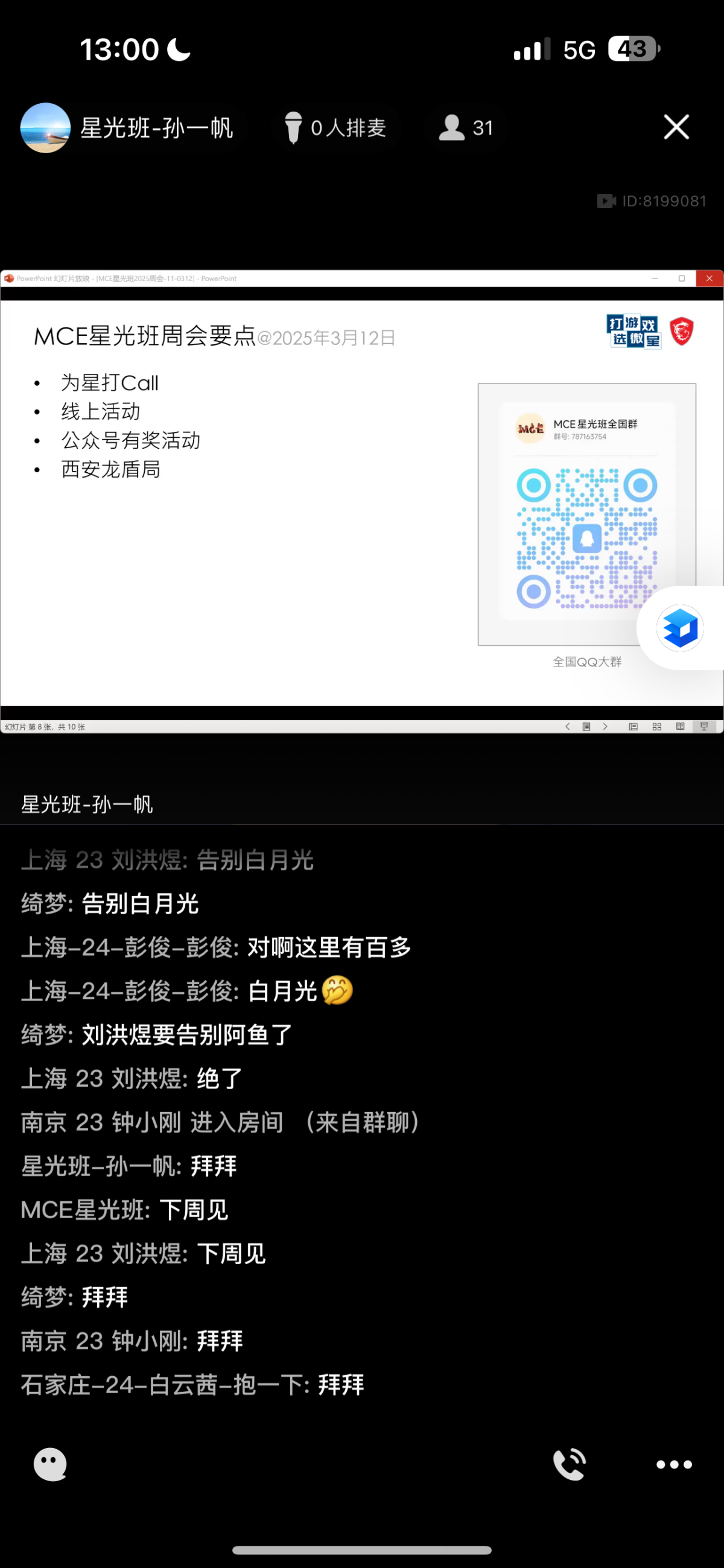Close the live room with the X
The width and height of the screenshot is (724, 1568).
(x=676, y=127)
